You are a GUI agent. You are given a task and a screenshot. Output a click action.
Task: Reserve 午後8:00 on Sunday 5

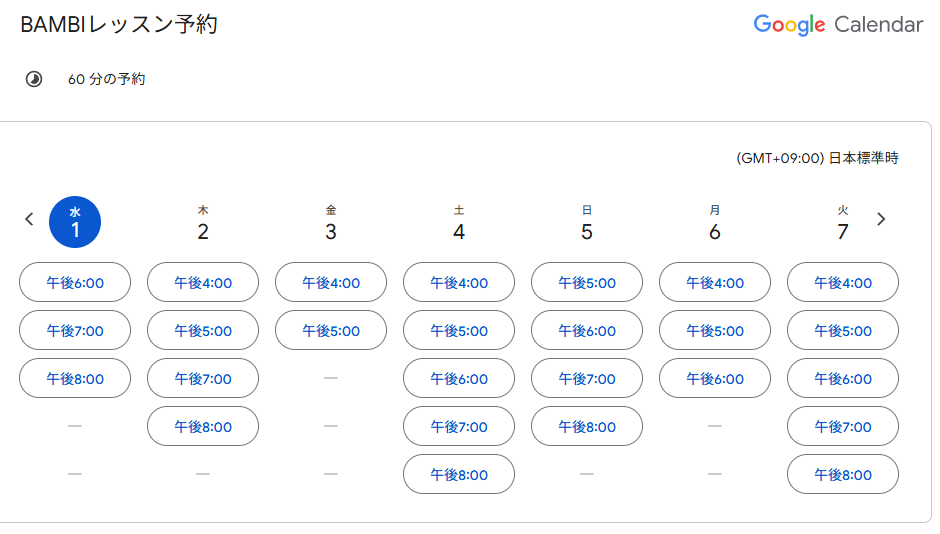click(587, 427)
